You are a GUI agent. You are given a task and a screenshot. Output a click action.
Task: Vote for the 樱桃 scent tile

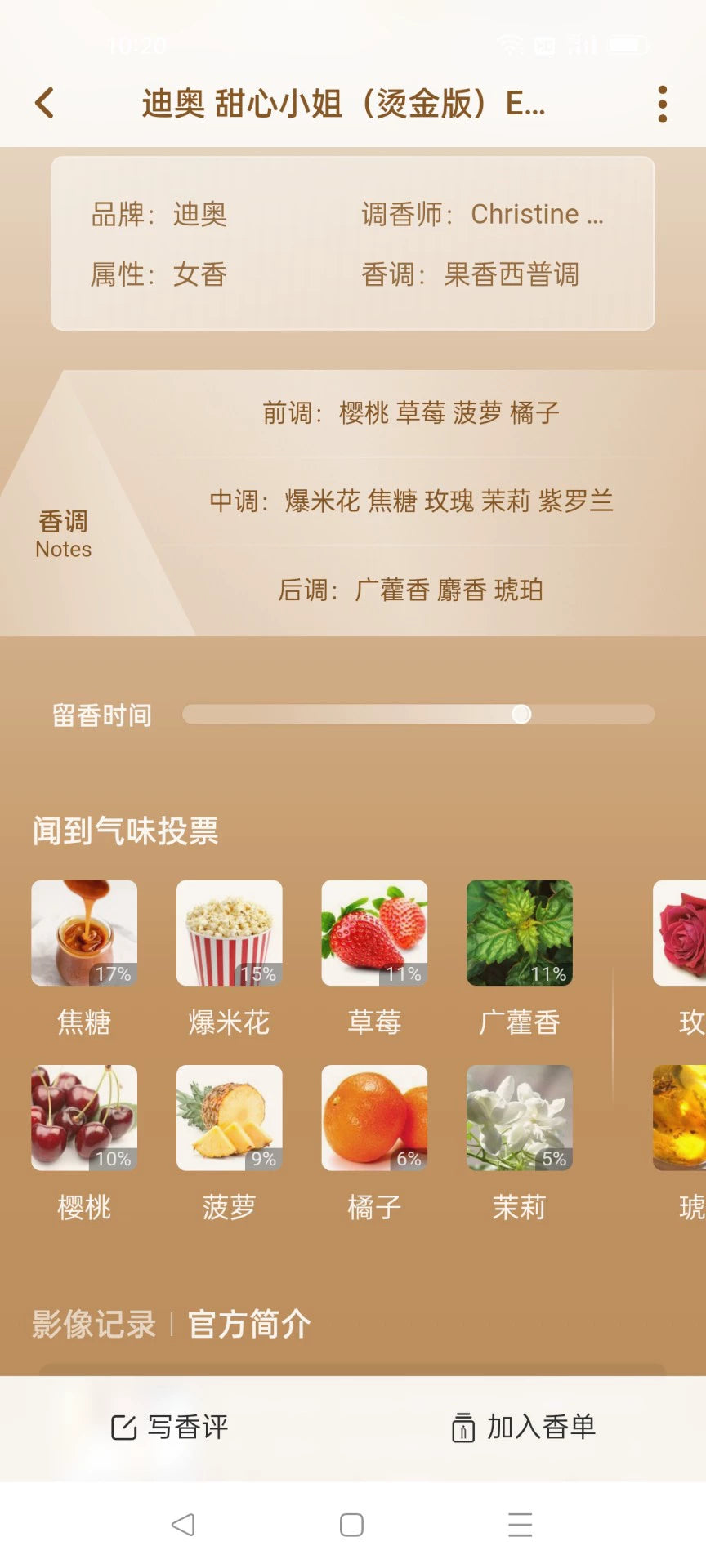[84, 1118]
